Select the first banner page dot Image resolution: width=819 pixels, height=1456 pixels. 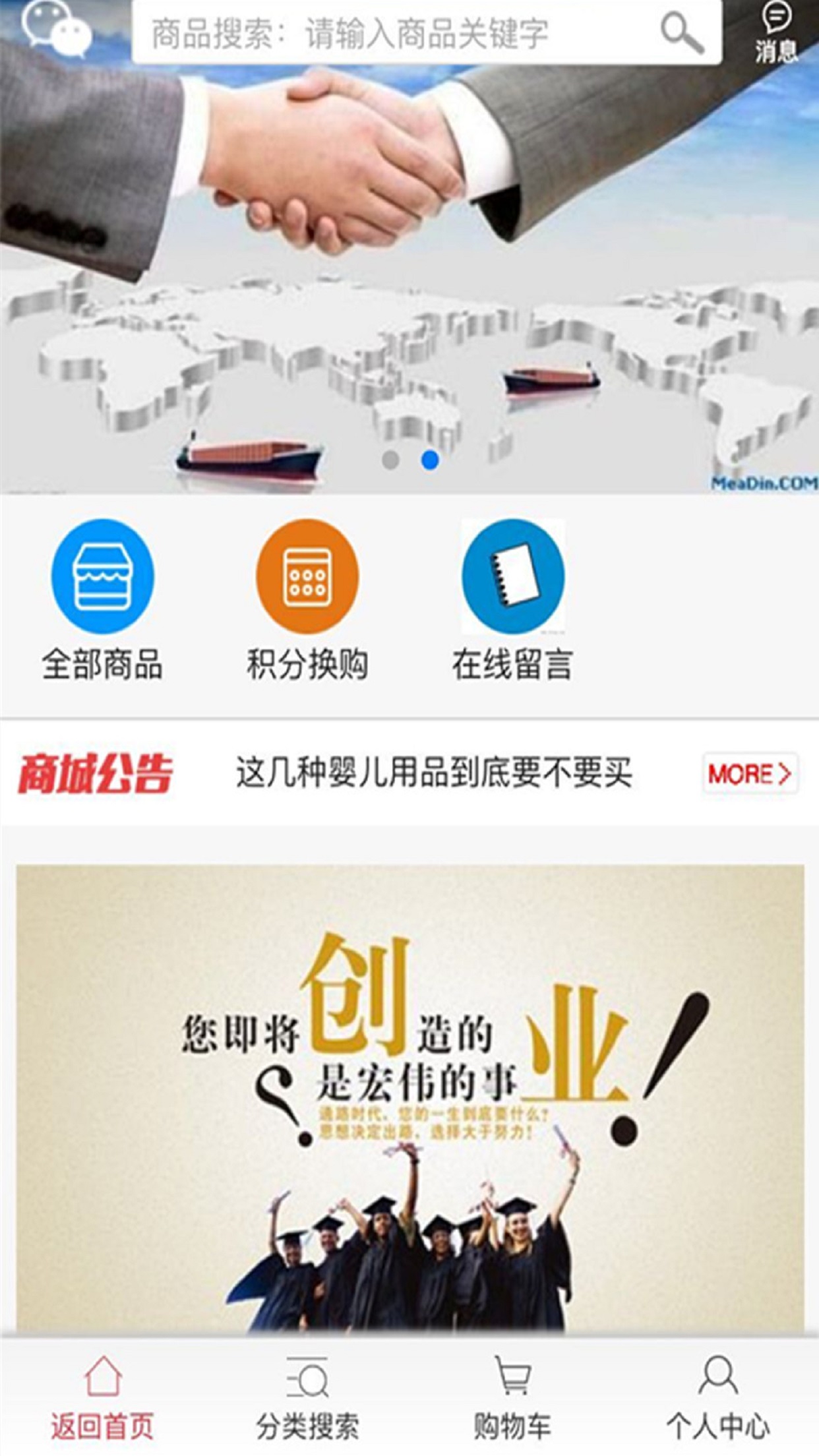click(390, 460)
